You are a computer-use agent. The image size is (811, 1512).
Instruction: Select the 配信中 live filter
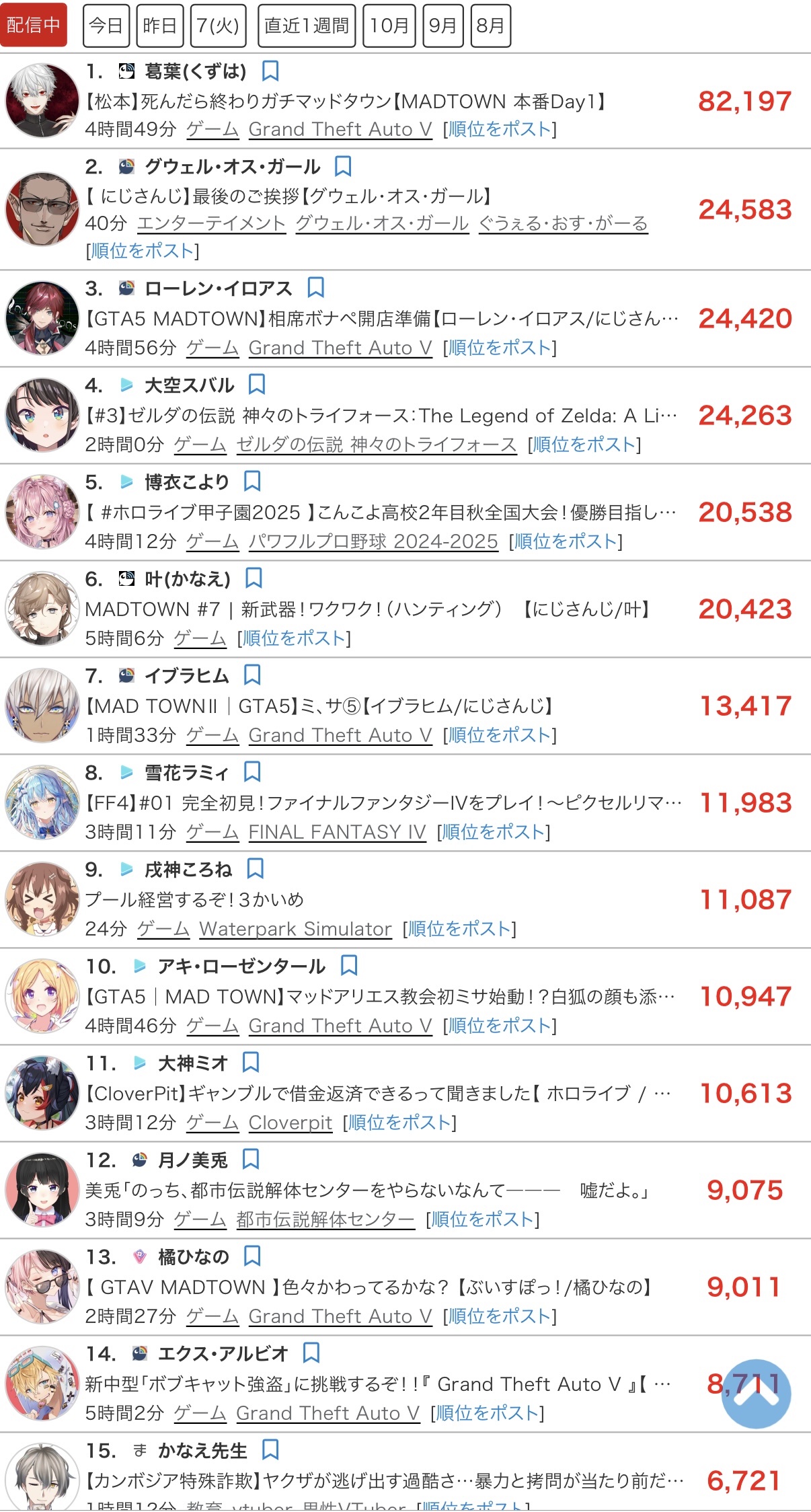tap(33, 26)
